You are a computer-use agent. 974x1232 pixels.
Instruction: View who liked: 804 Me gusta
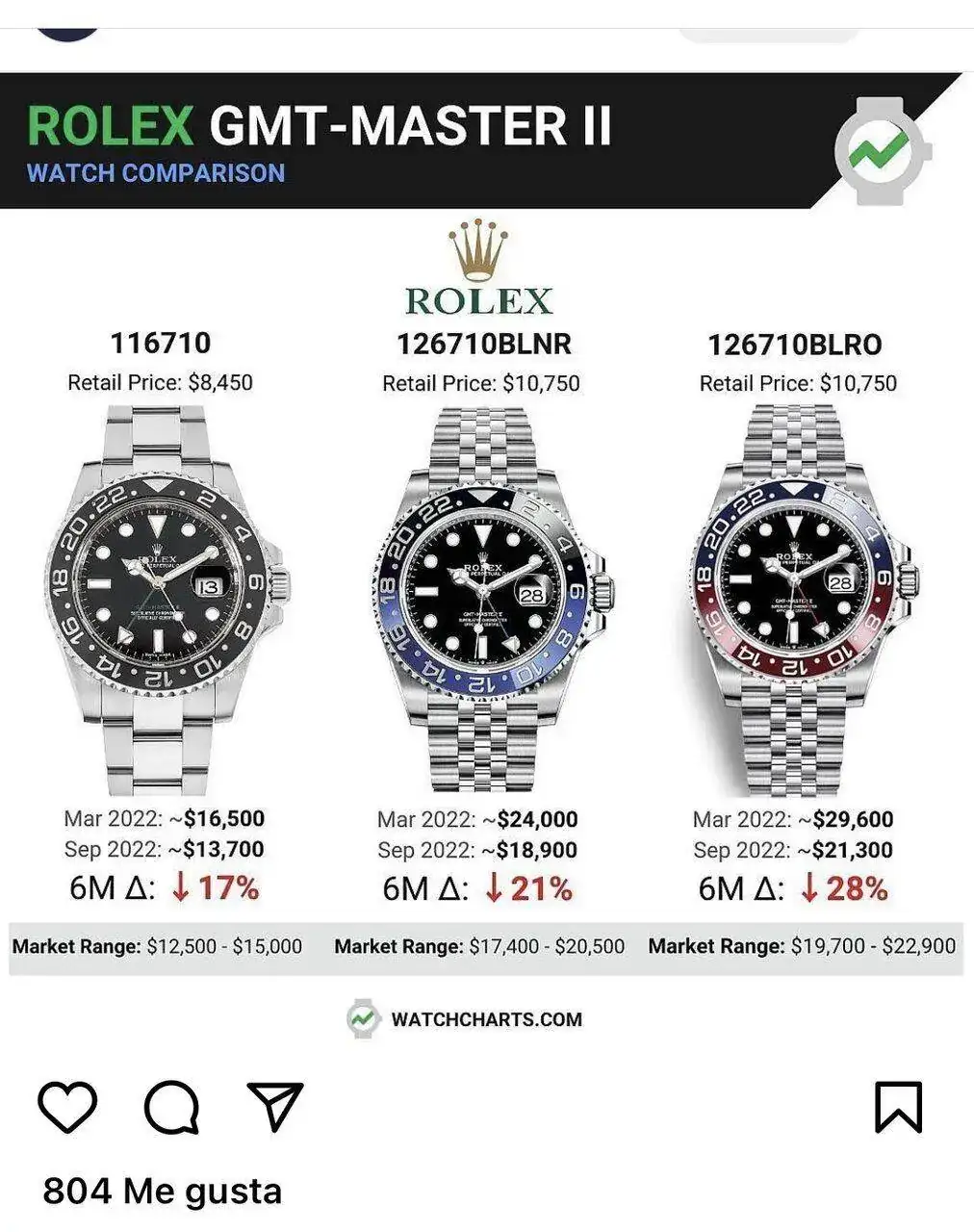click(x=162, y=1192)
